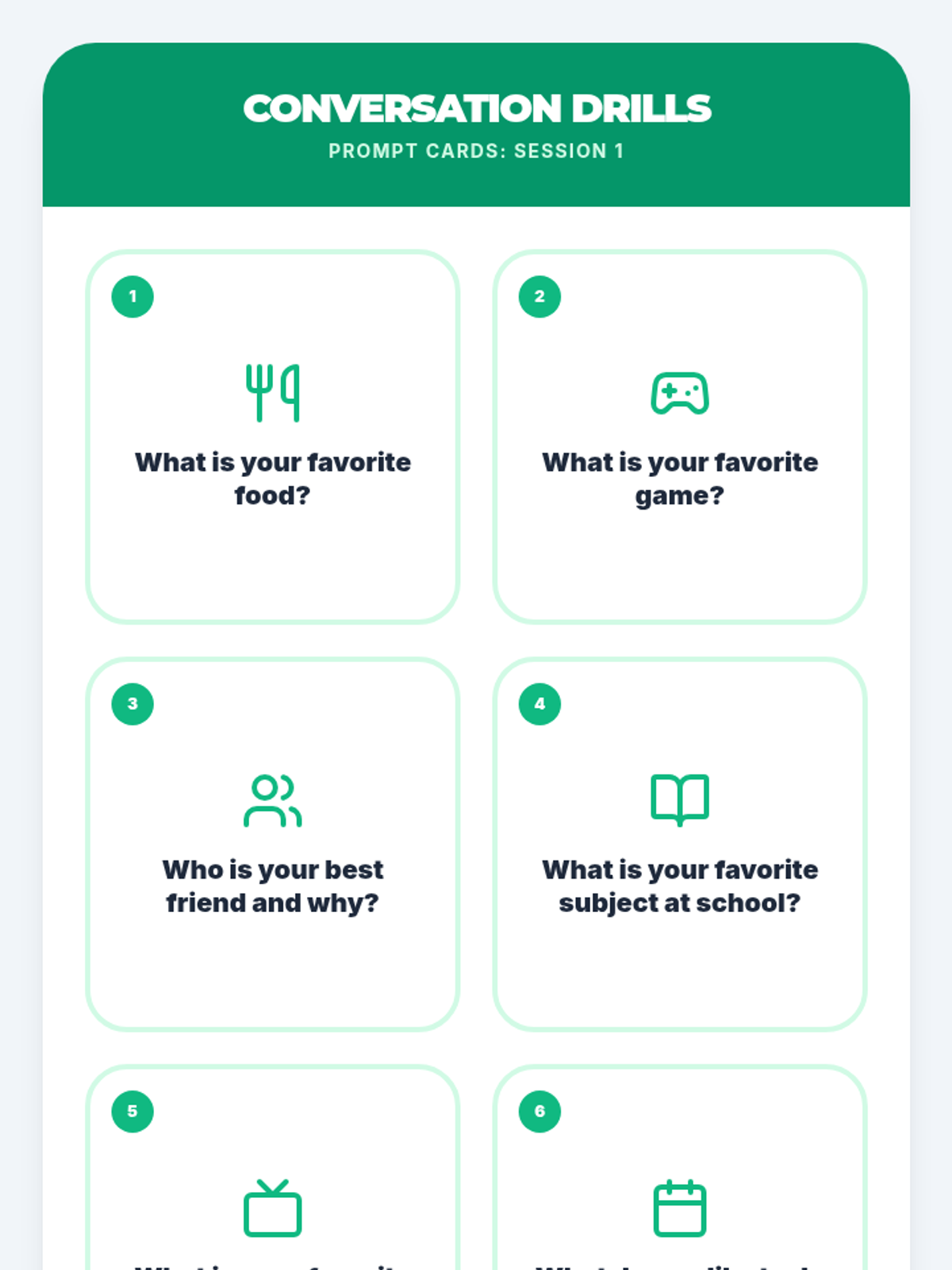Open card 6 with the calendar icon
Image resolution: width=952 pixels, height=1270 pixels.
click(680, 1168)
